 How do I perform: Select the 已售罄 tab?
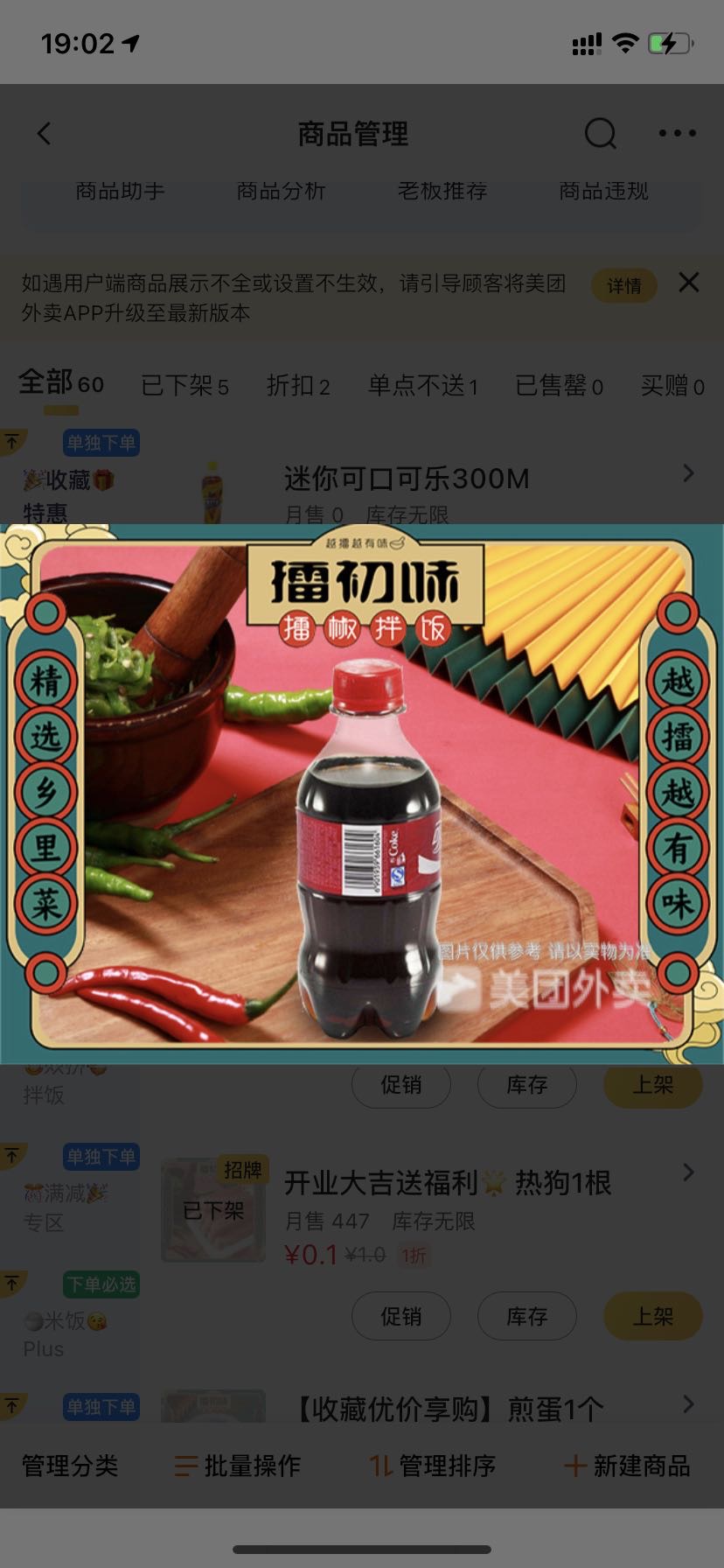[x=560, y=386]
